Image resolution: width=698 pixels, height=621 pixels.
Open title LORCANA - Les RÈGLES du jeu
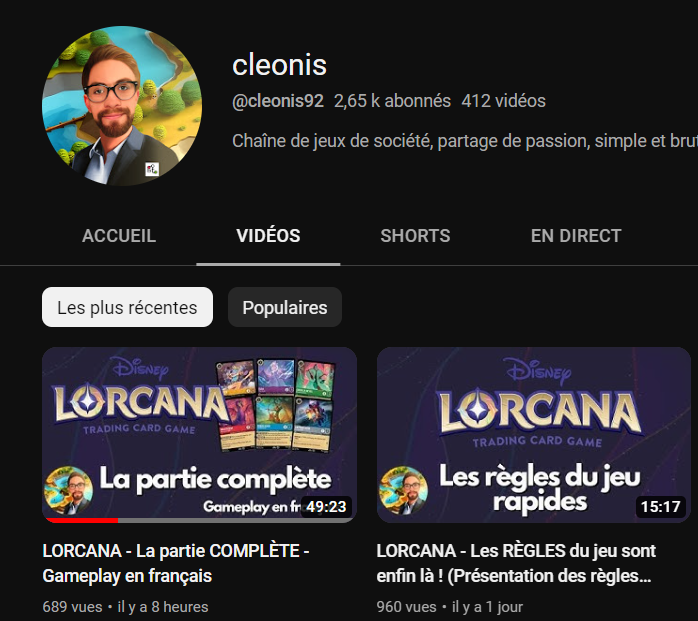click(x=516, y=563)
